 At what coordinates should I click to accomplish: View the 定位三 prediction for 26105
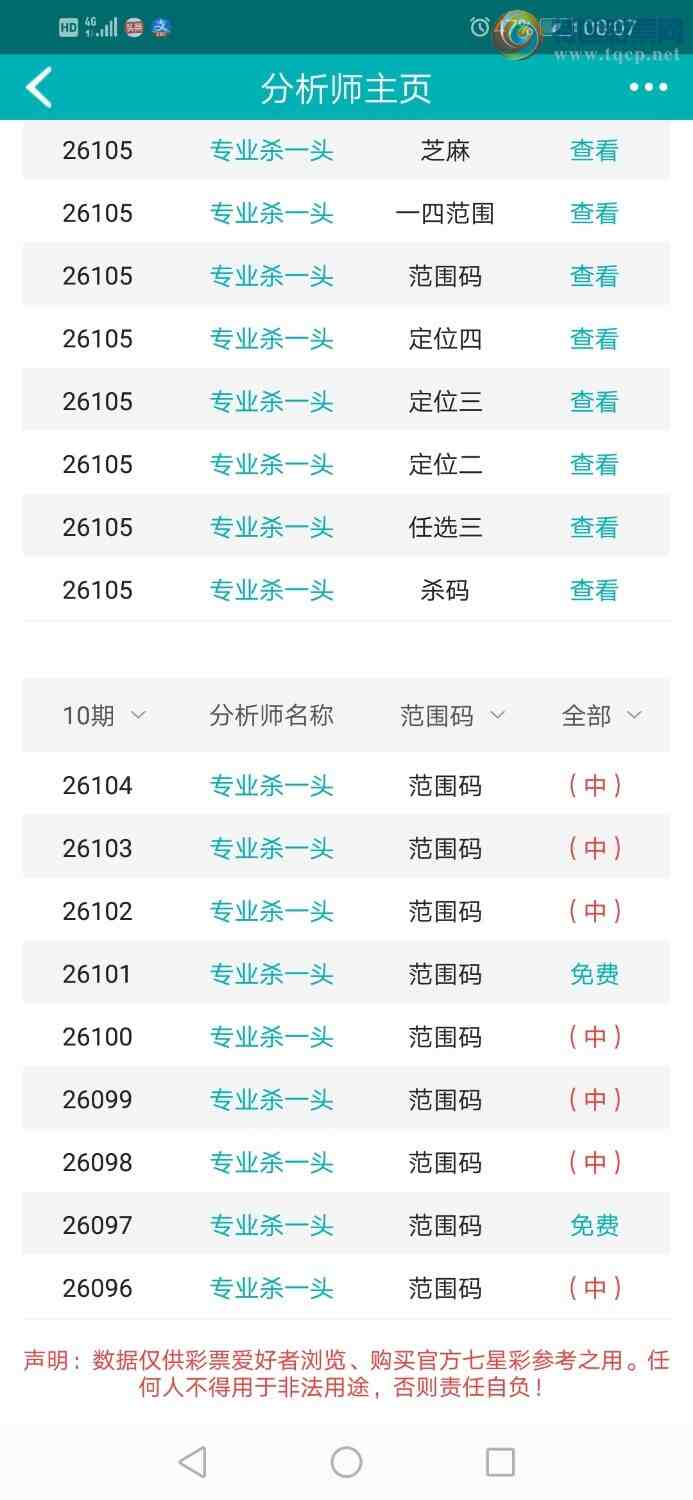594,402
